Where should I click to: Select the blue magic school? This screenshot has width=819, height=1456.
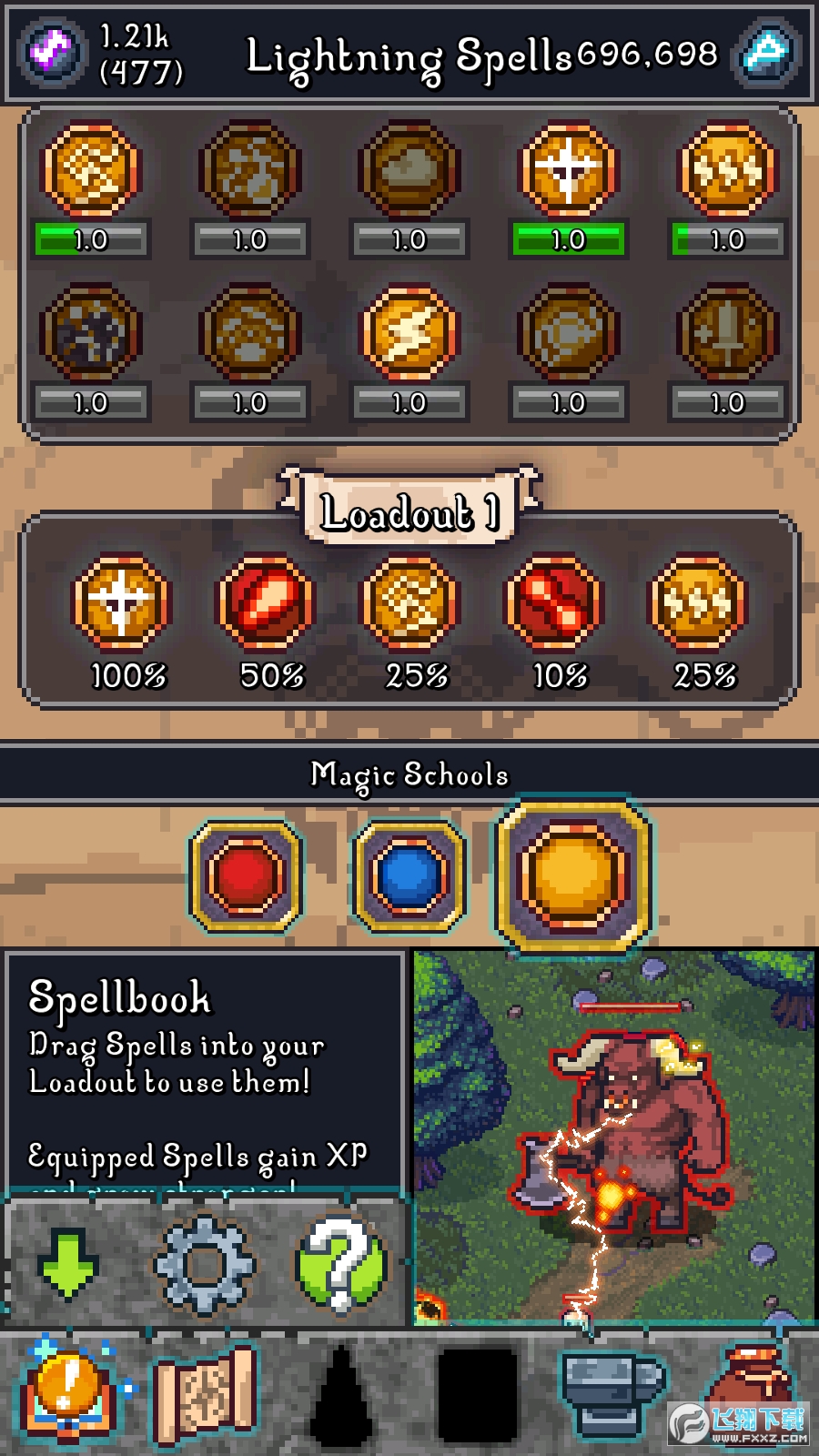pyautogui.click(x=409, y=876)
